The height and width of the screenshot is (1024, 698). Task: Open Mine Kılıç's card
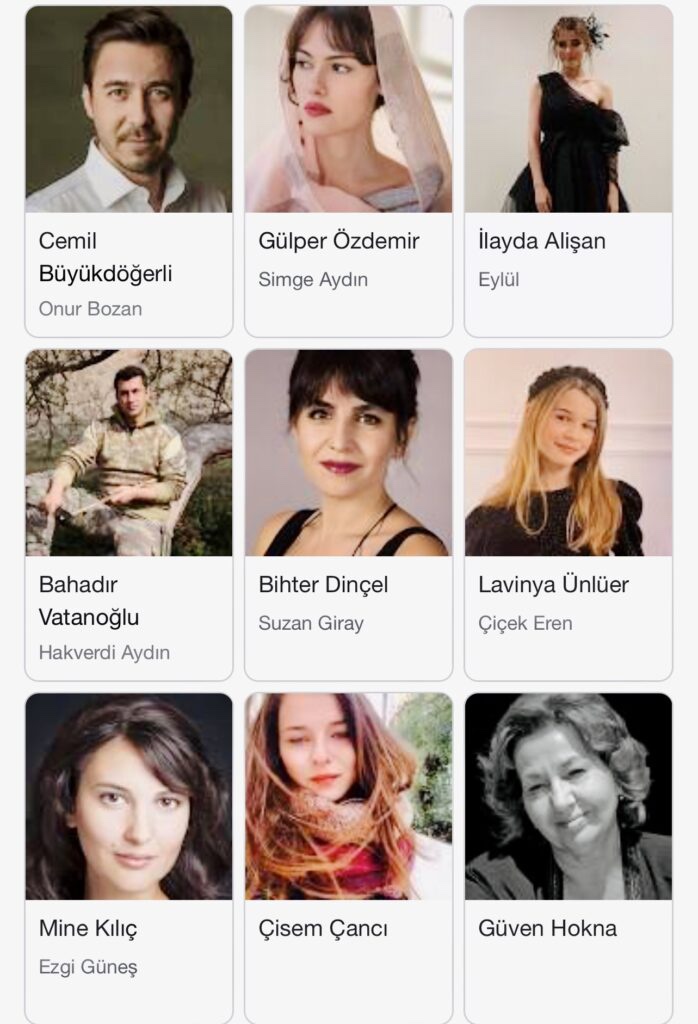(x=128, y=855)
